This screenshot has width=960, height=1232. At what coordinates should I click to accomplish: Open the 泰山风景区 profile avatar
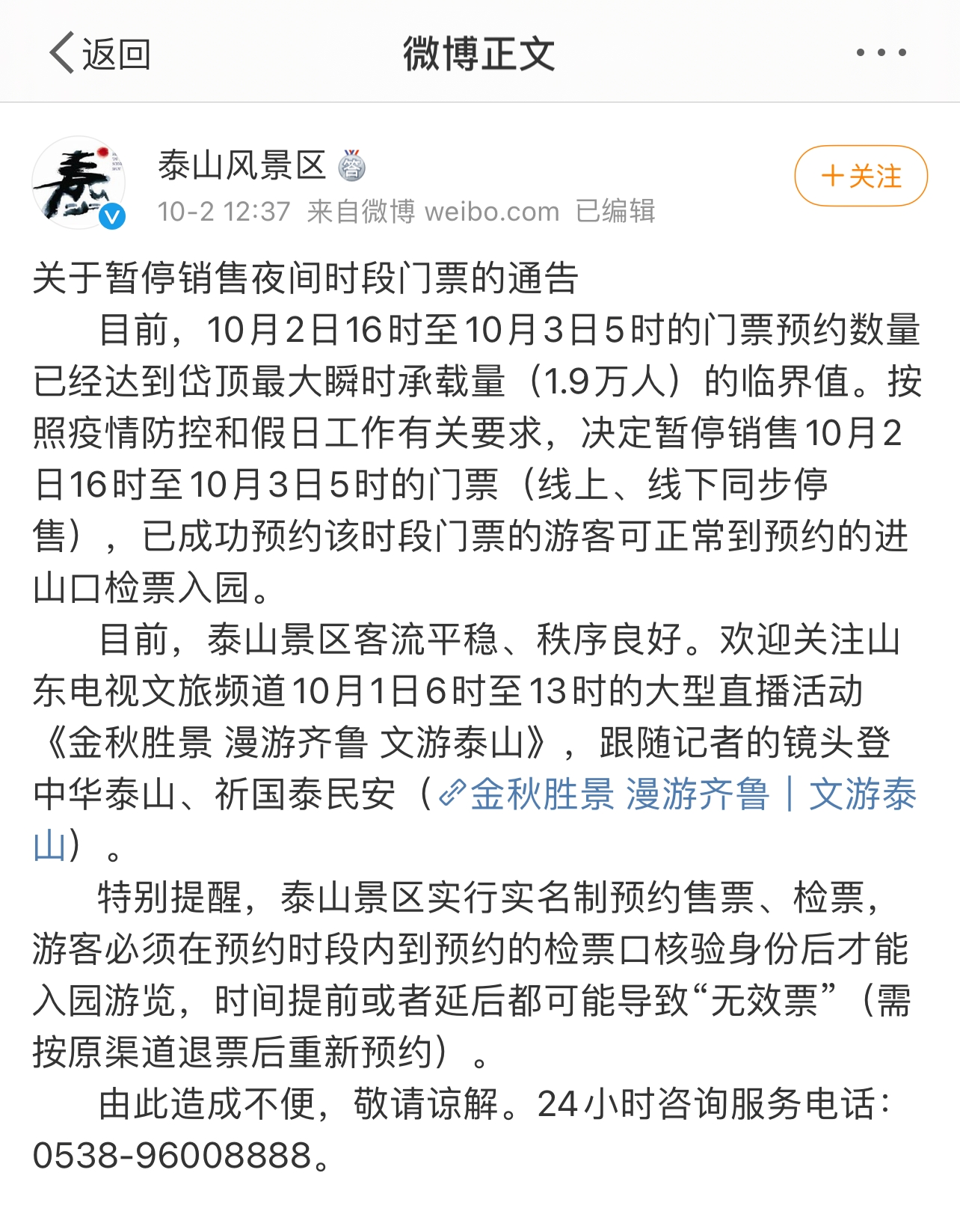click(x=79, y=183)
